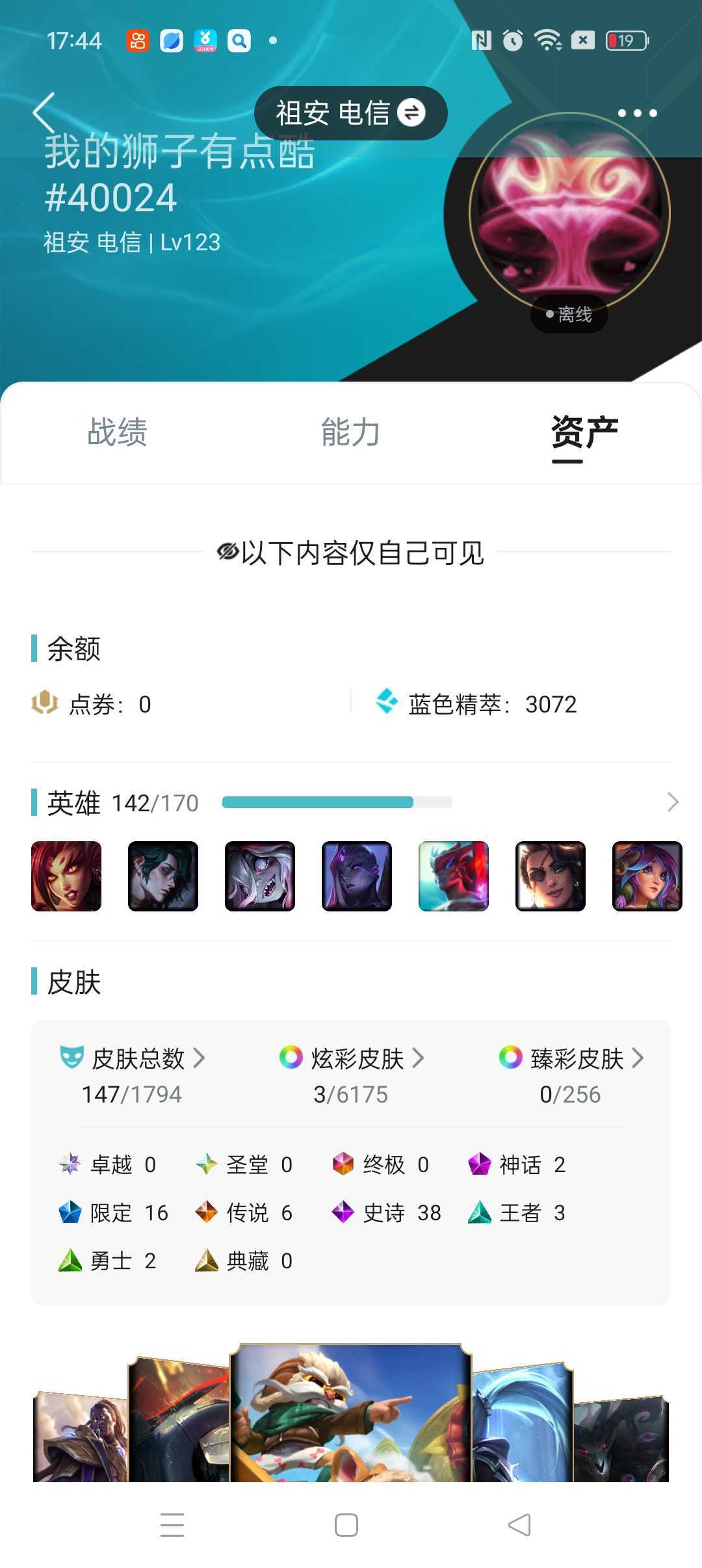Open the eyepatch champion icon
Viewport: 702px width, 1568px height.
(551, 876)
